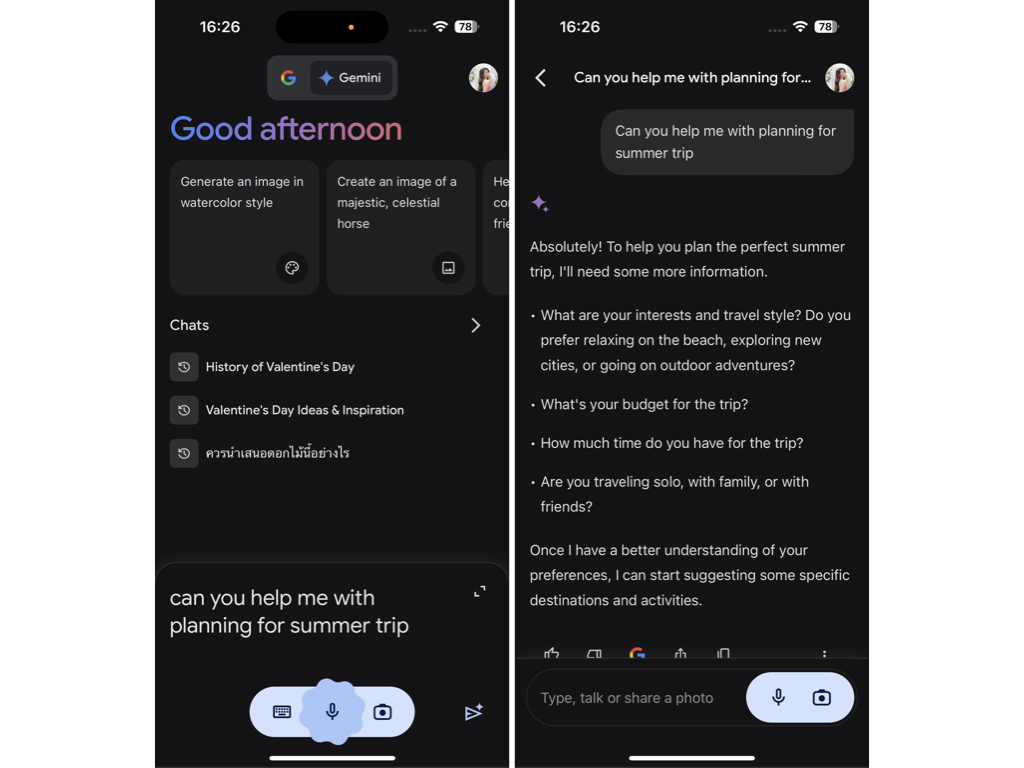Open more options under Gemini's response
This screenshot has width=1024, height=768.
[x=824, y=654]
